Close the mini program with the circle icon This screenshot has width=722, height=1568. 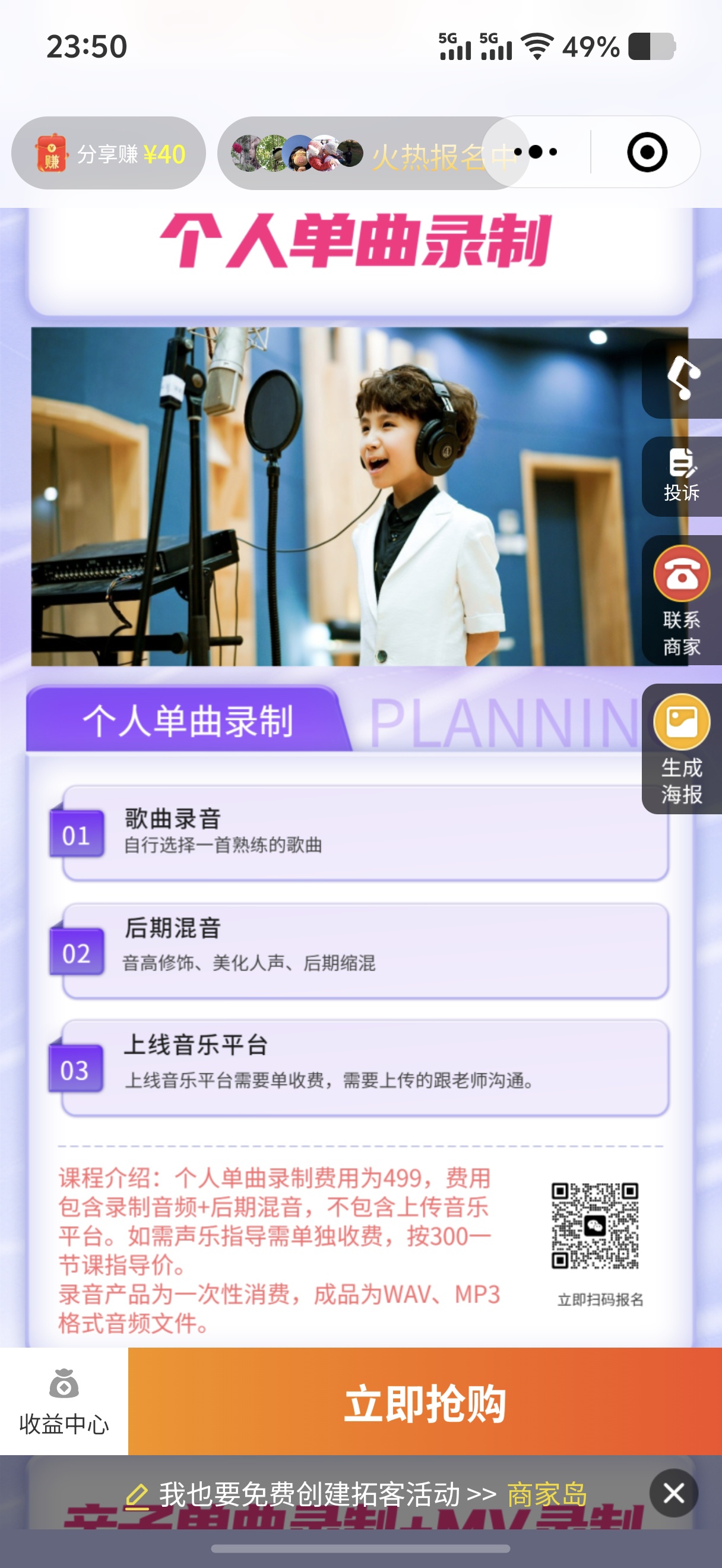(647, 152)
